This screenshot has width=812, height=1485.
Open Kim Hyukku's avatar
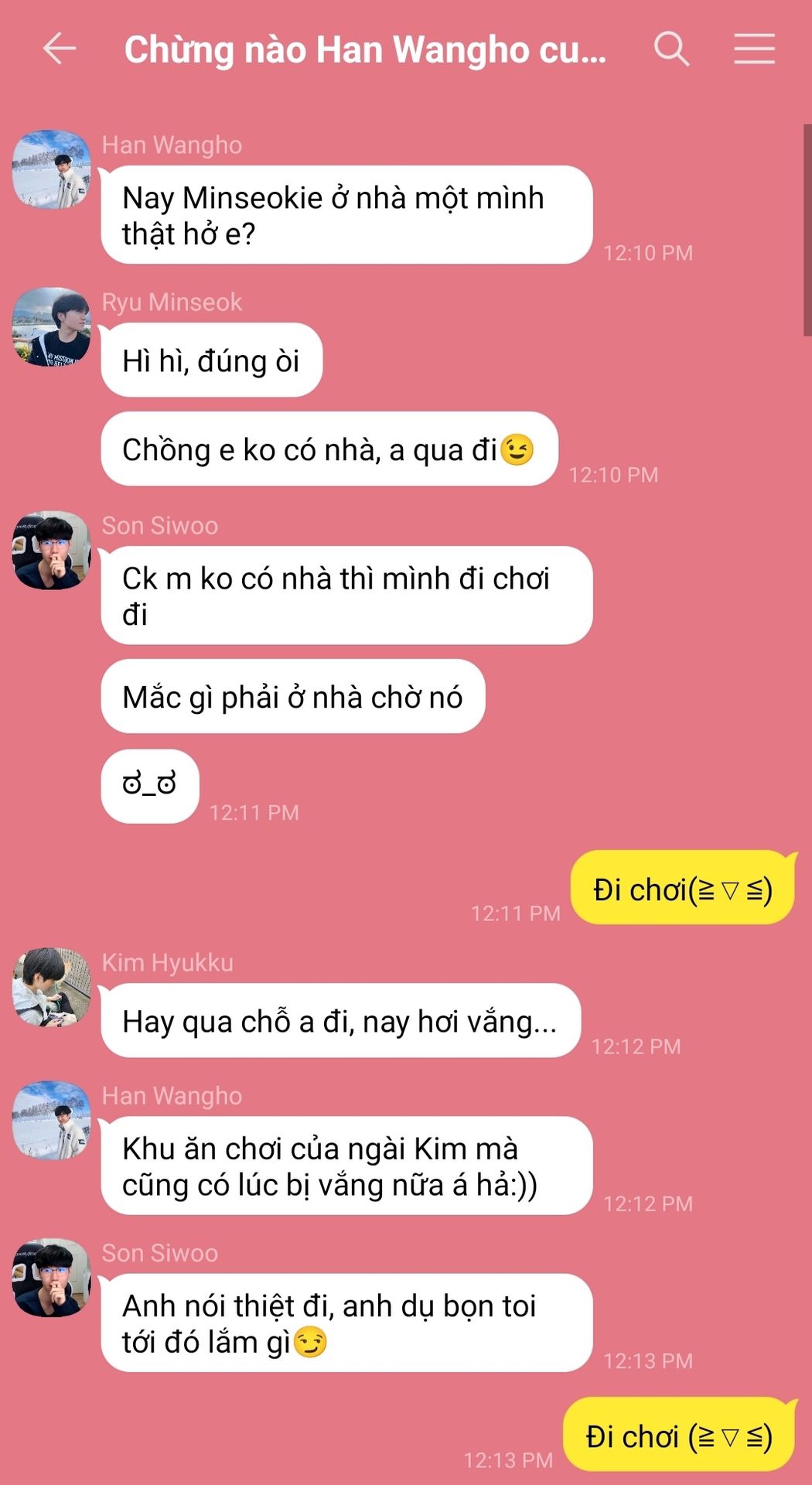pyautogui.click(x=52, y=987)
